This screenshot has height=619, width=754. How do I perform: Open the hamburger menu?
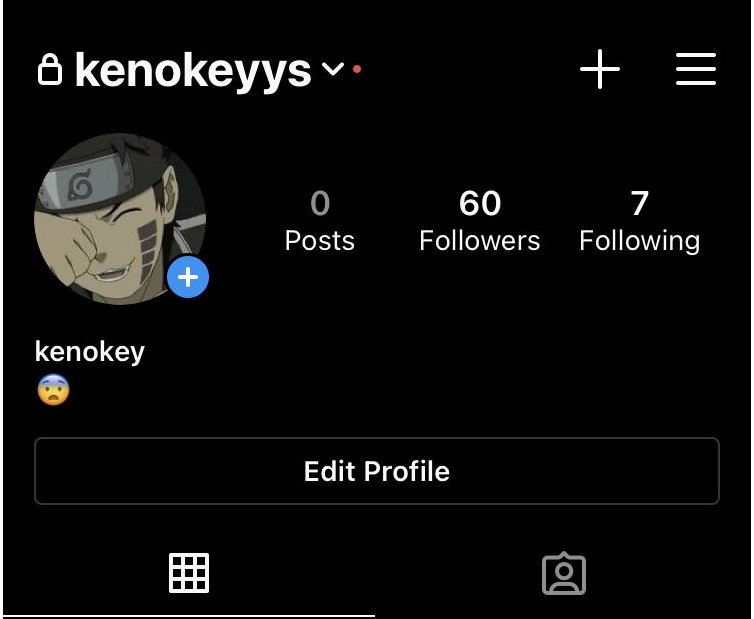click(x=696, y=70)
